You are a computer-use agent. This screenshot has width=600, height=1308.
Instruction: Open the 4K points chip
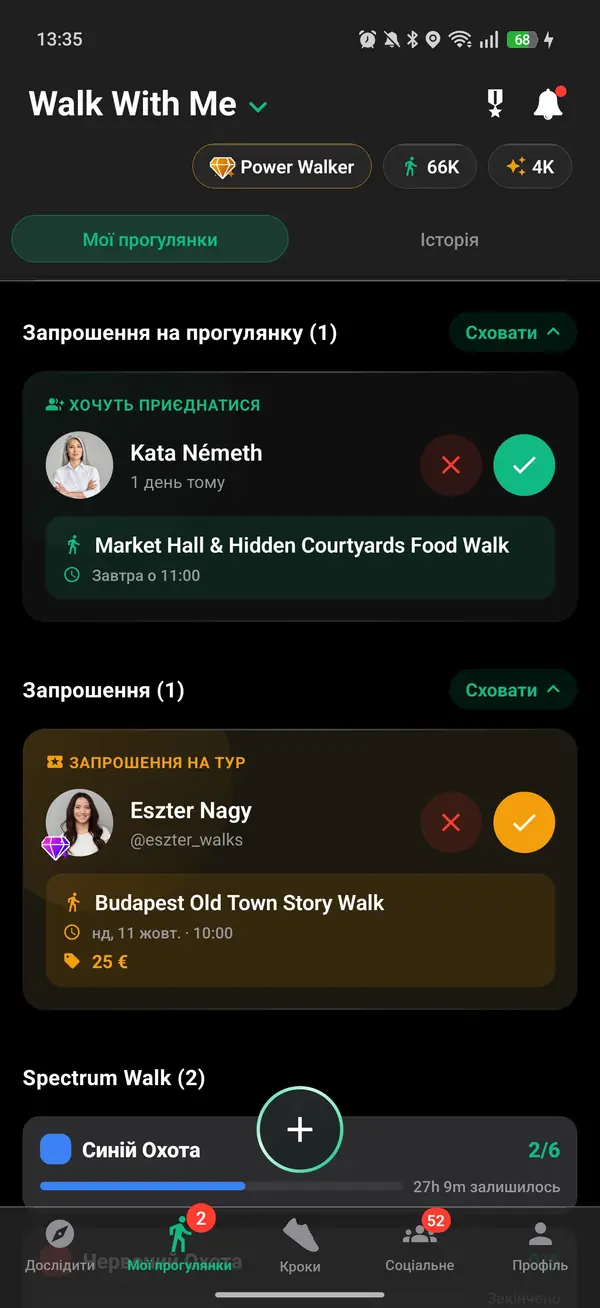coord(530,167)
